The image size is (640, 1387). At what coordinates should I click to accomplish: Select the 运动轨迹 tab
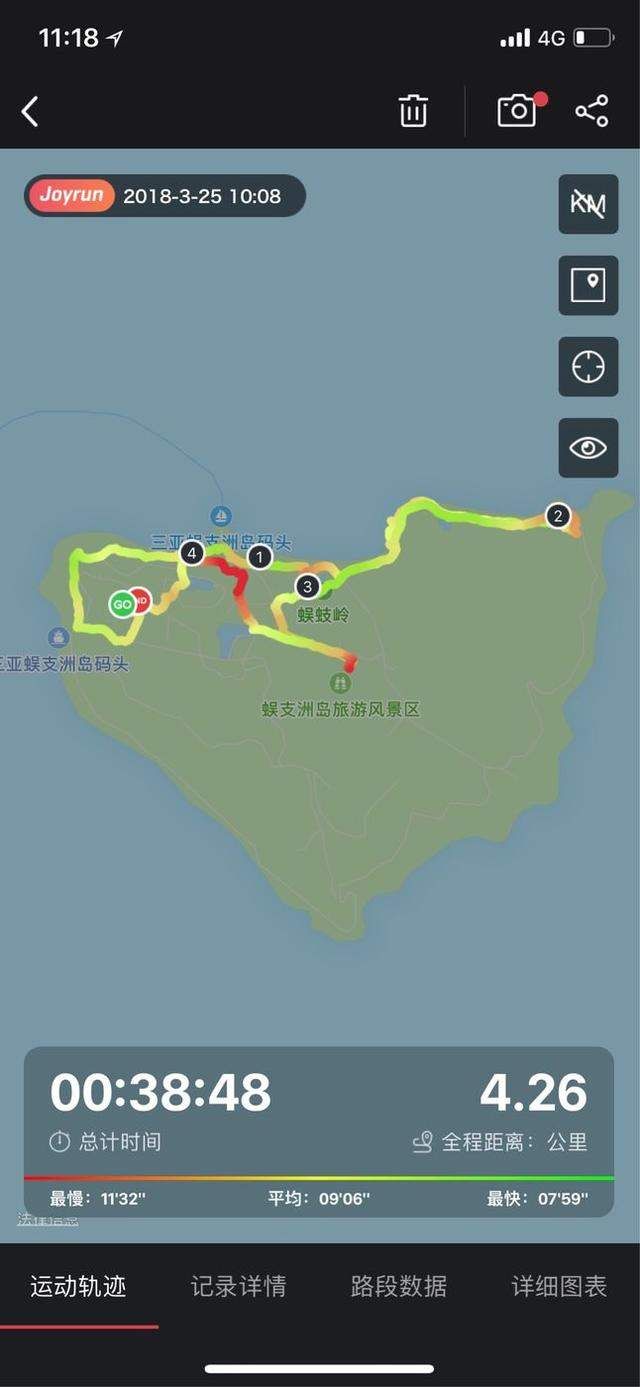pos(78,1286)
